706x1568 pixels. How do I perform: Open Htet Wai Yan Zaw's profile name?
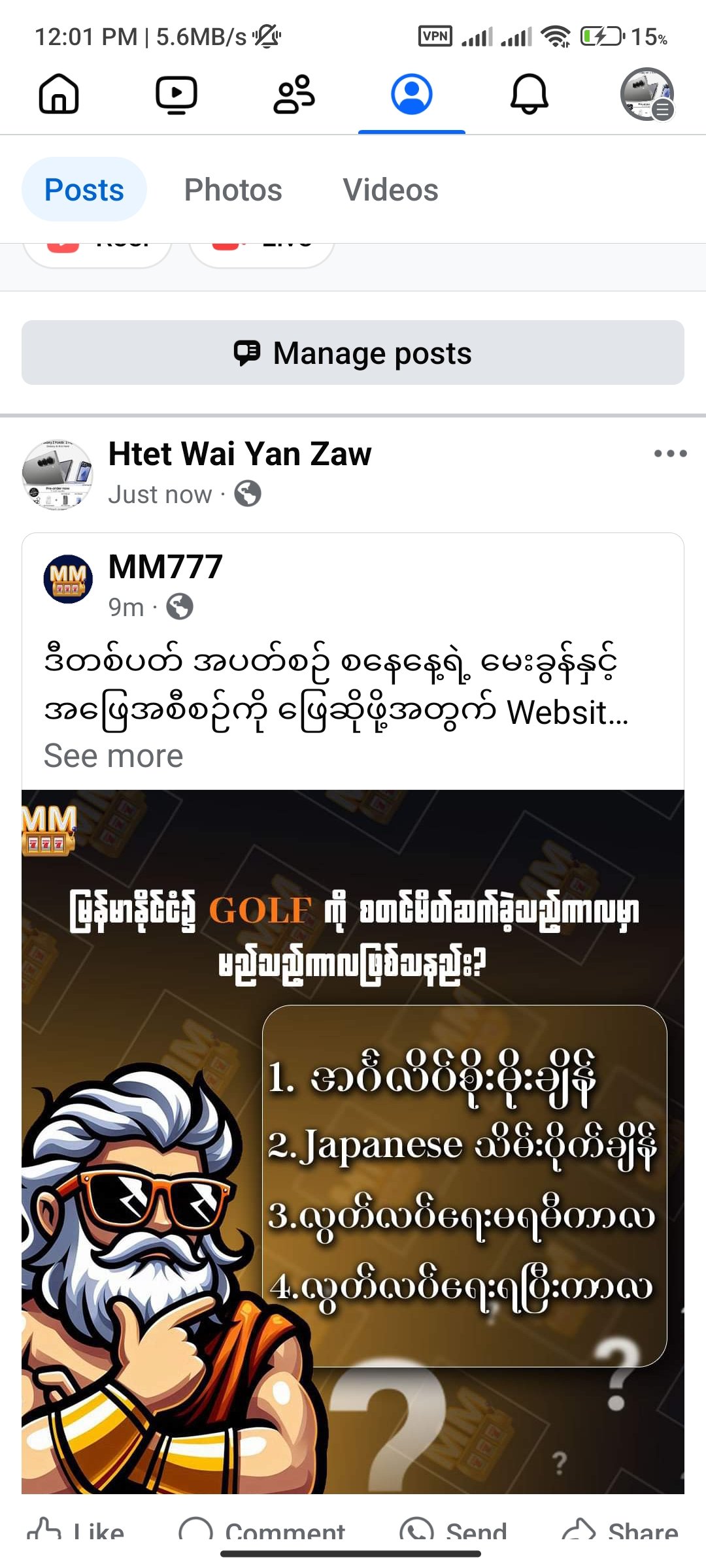tap(240, 454)
